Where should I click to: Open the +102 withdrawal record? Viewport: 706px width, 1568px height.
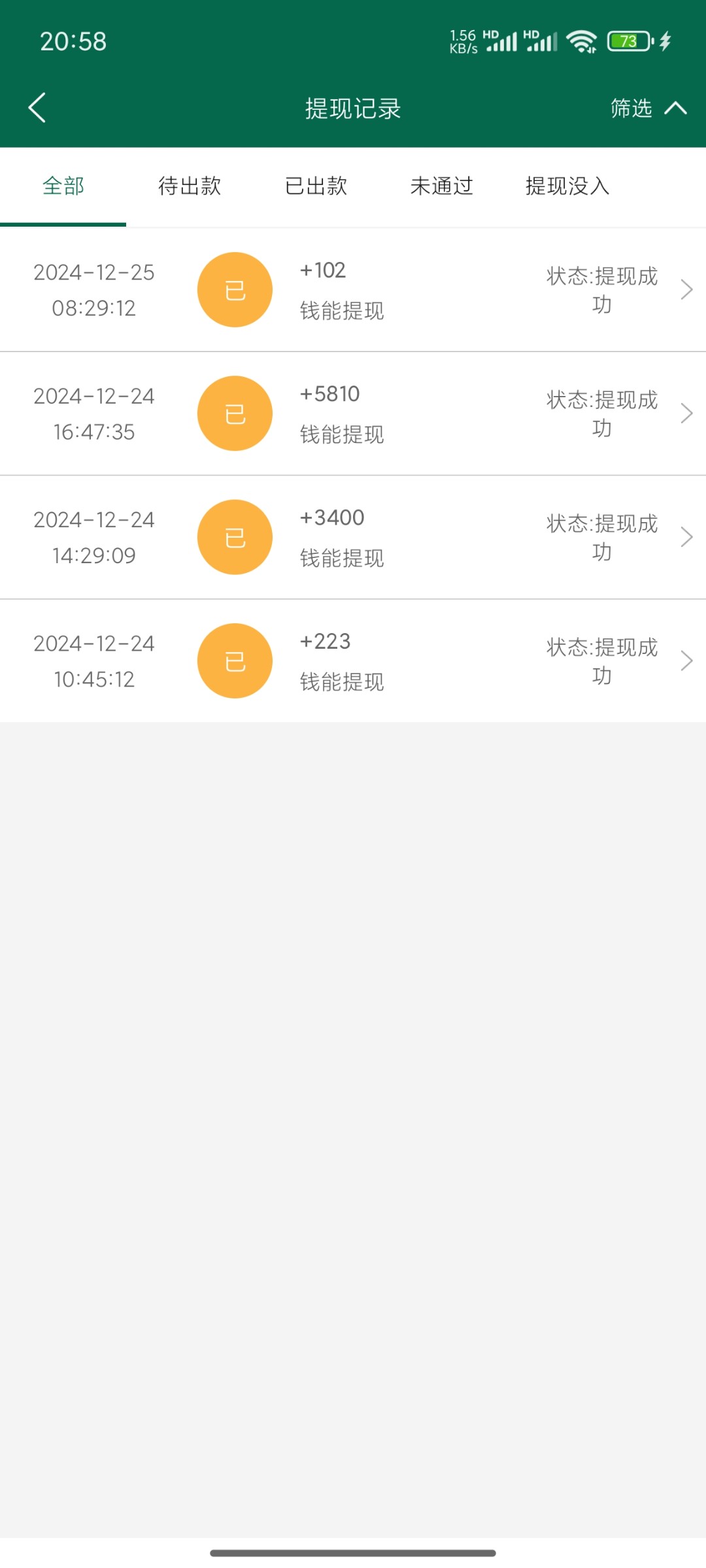pyautogui.click(x=353, y=290)
